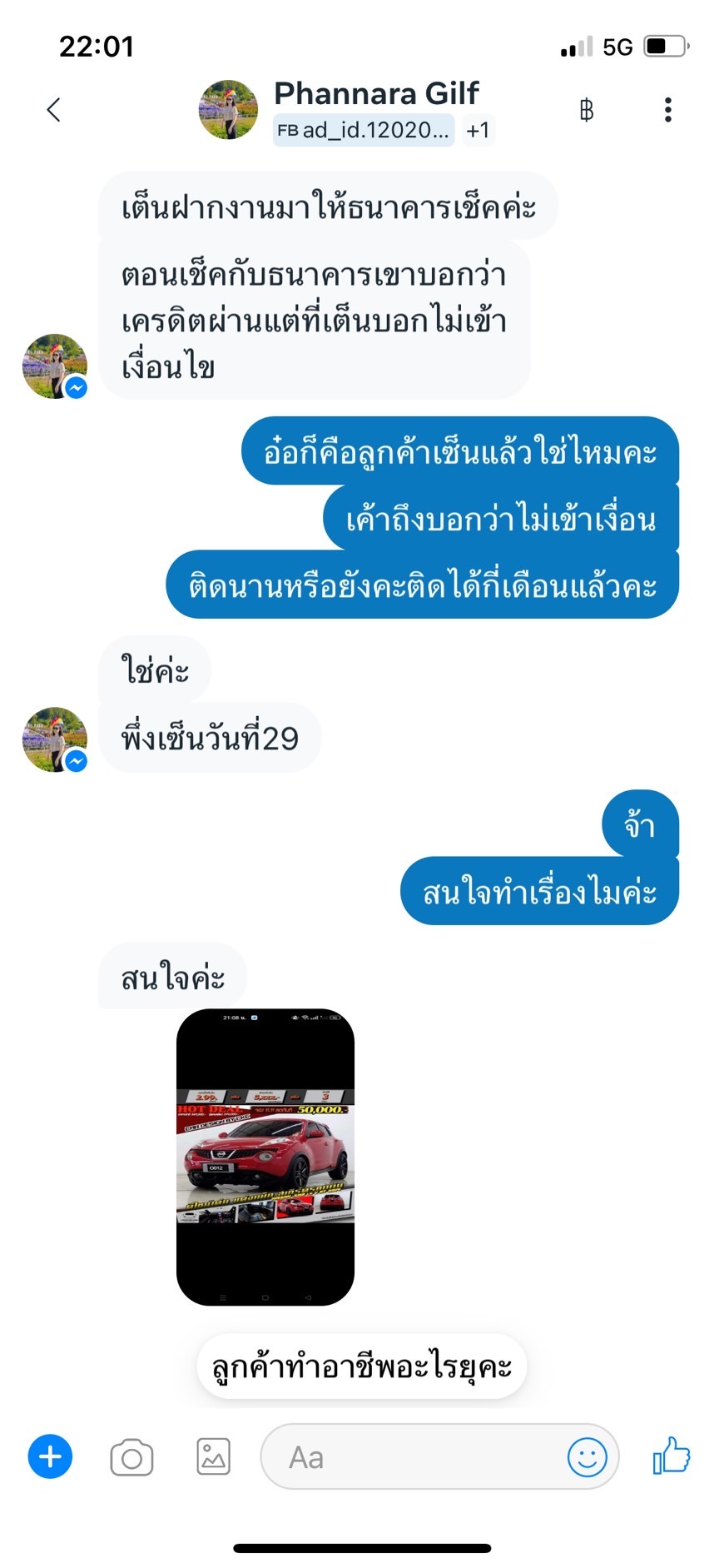This screenshot has width=724, height=1568.
Task: Open the camera to take photo
Action: pyautogui.click(x=131, y=1457)
